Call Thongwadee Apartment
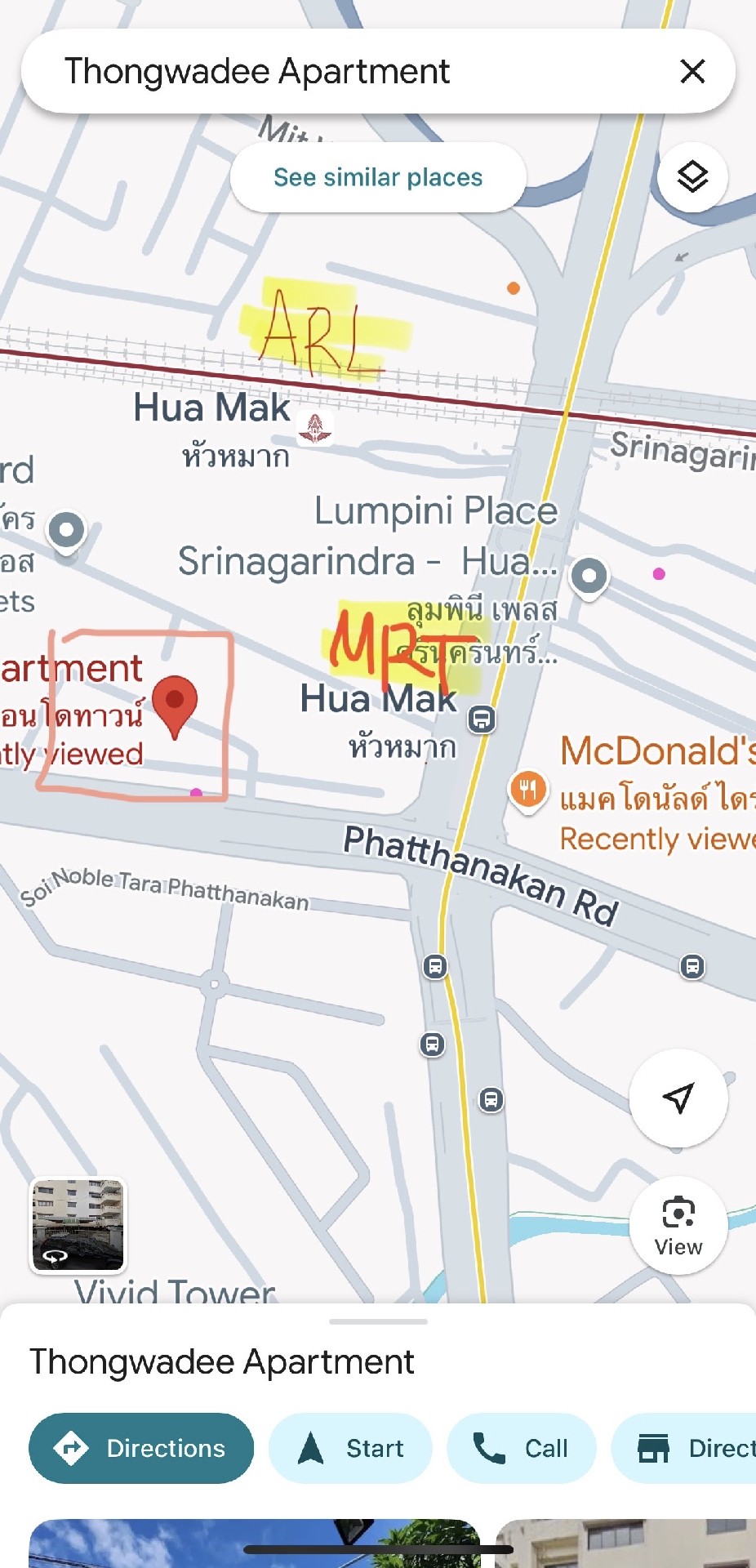The width and height of the screenshot is (756, 1568). tap(521, 1448)
